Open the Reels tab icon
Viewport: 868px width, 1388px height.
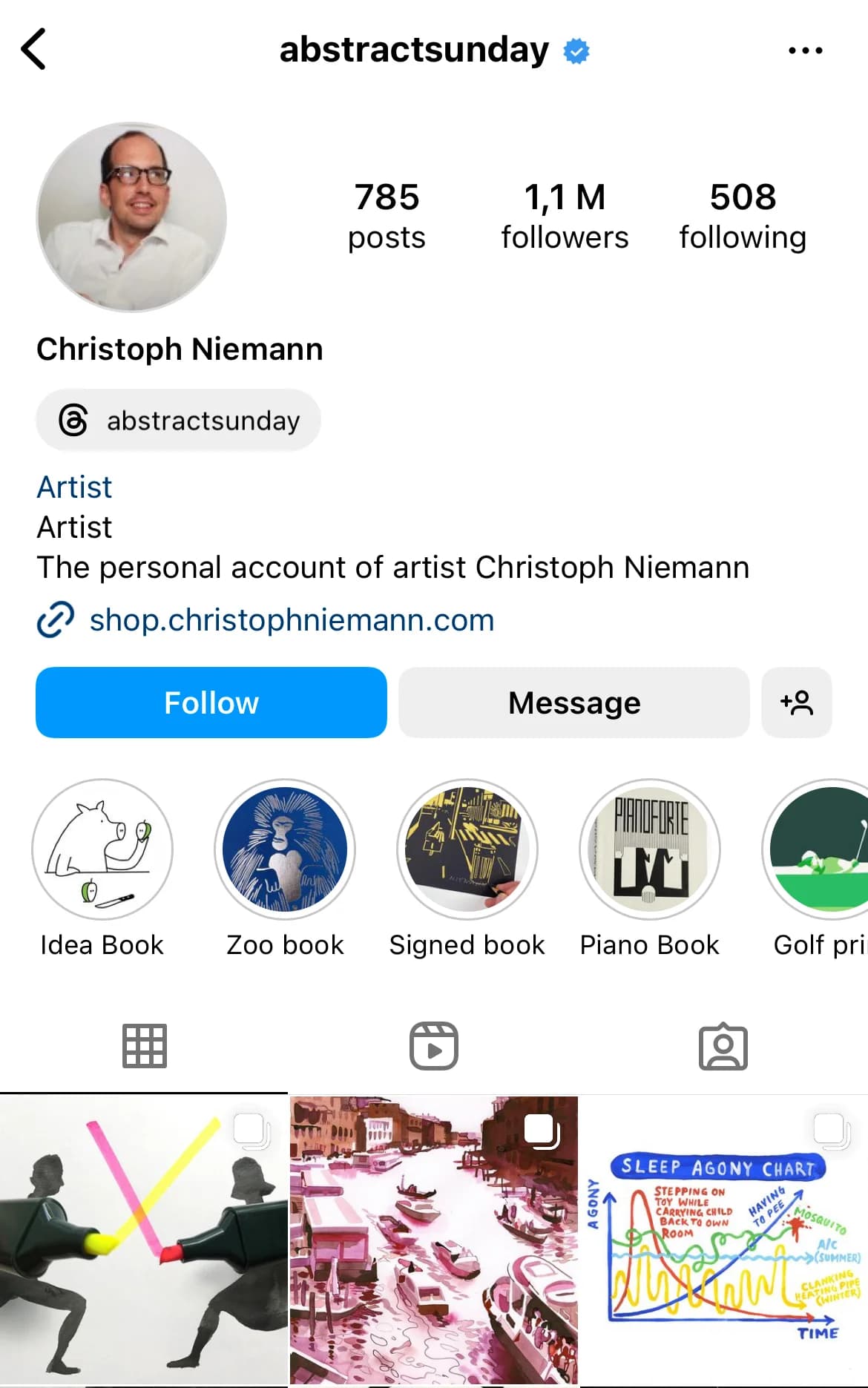click(x=434, y=1045)
